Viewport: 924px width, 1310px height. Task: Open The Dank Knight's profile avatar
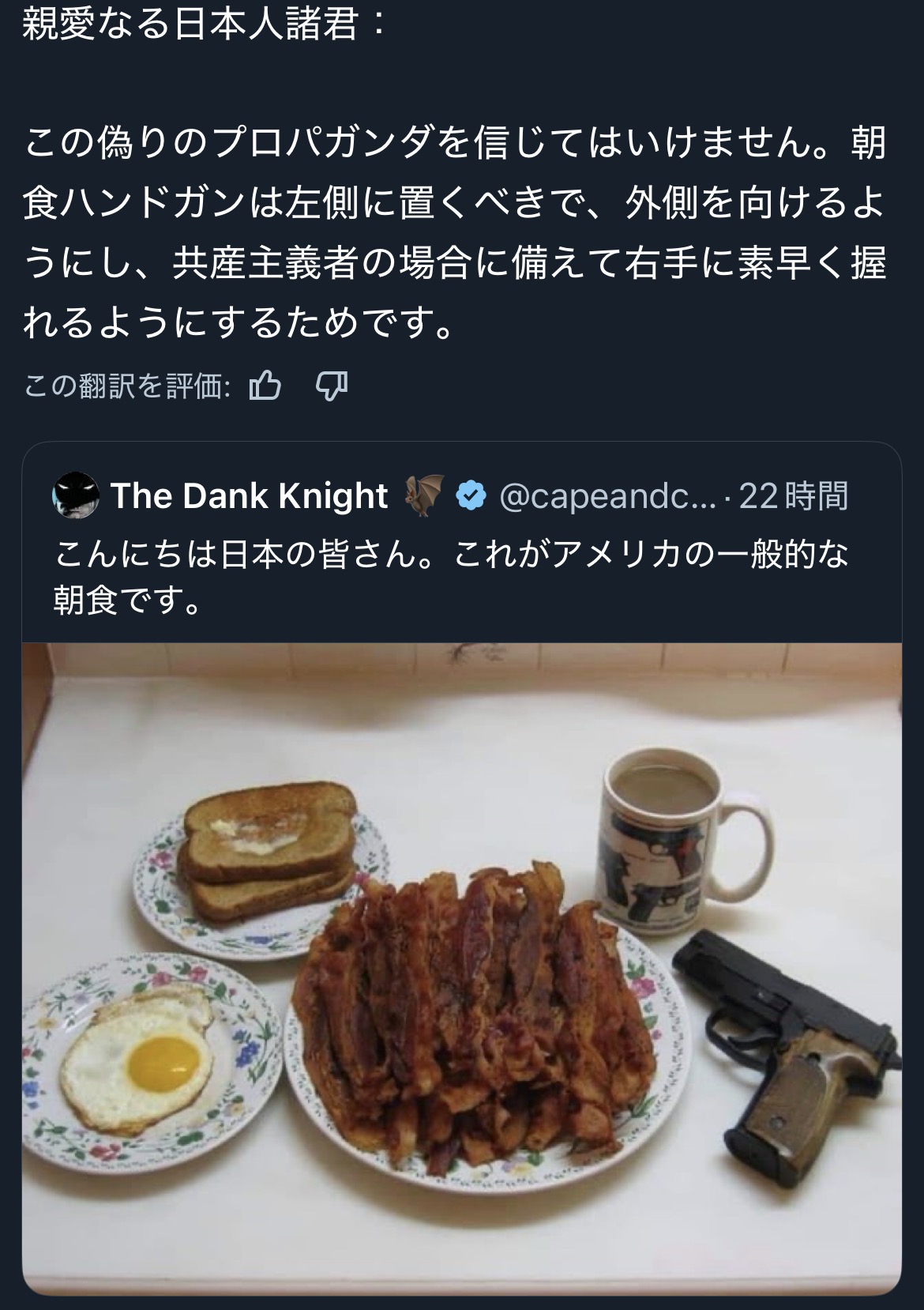click(77, 496)
